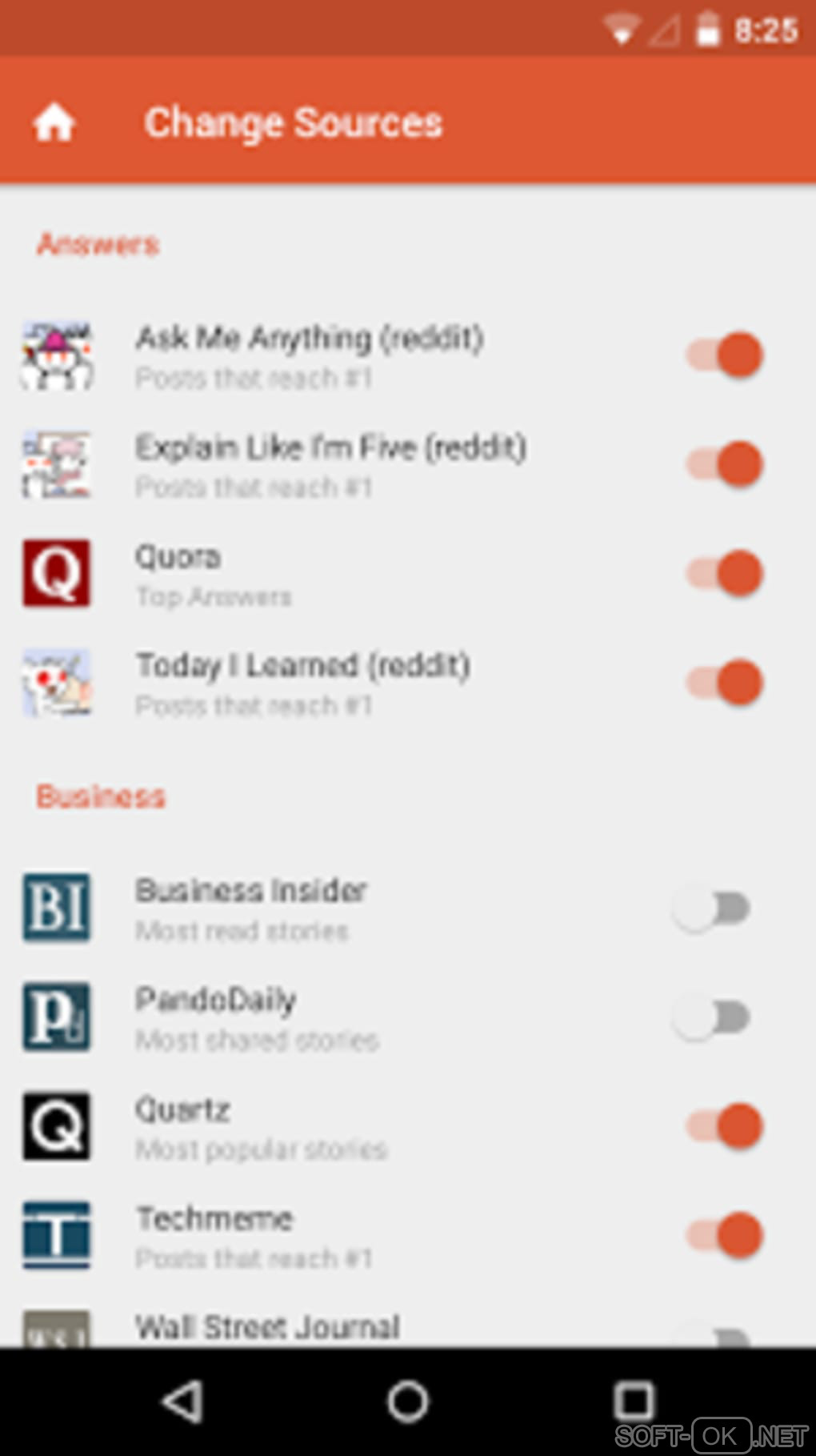Disable Today I Learned (reddit) source

coord(724,683)
